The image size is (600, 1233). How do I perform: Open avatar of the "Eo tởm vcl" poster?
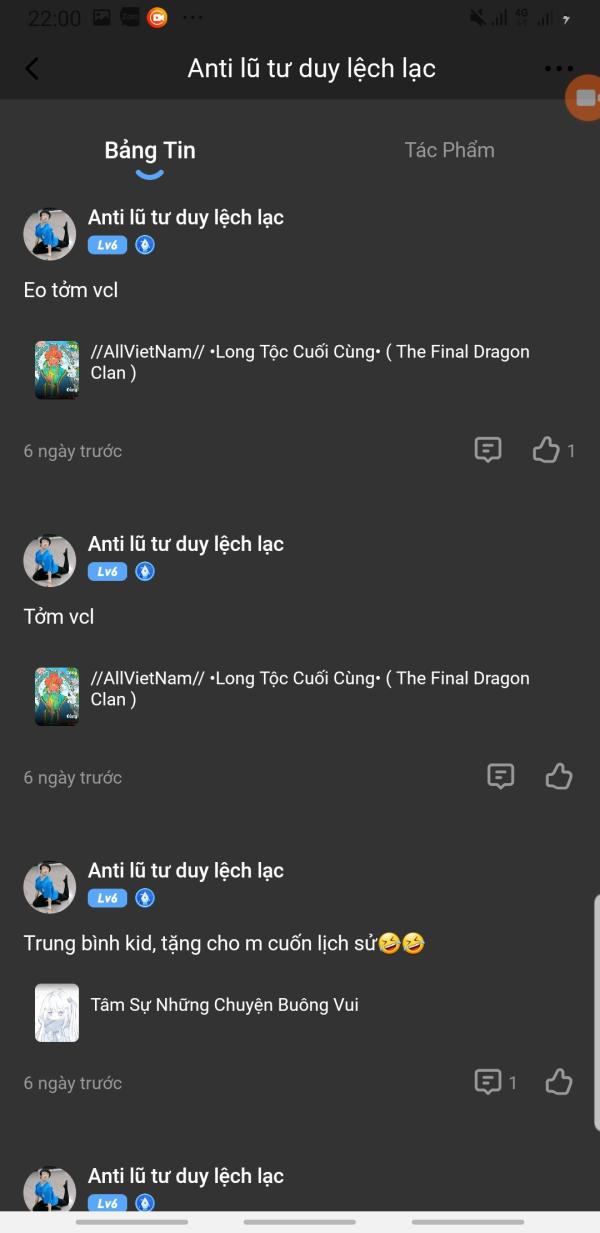(50, 235)
